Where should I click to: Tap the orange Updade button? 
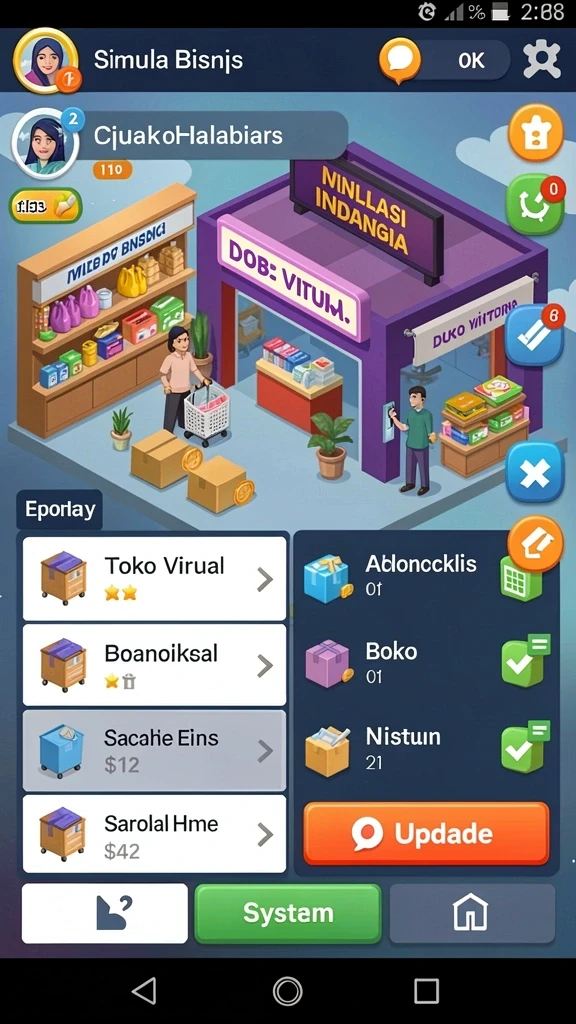tap(426, 834)
